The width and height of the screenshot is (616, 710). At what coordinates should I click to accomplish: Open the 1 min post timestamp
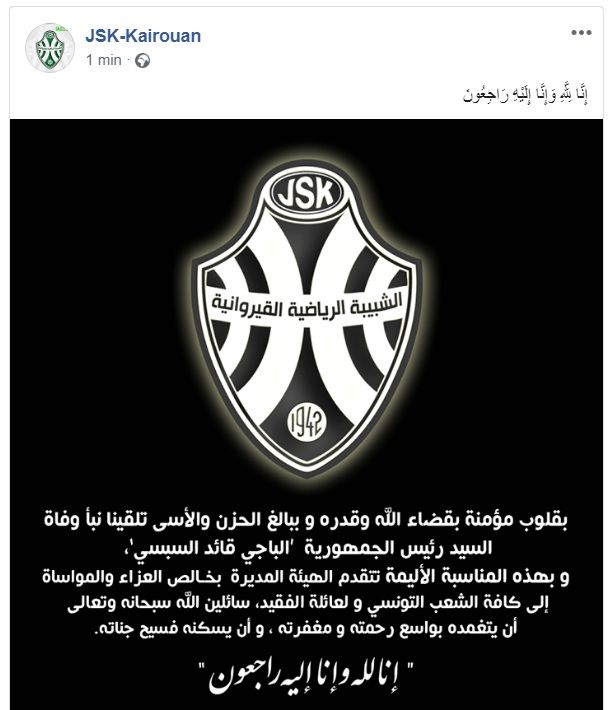[104, 60]
